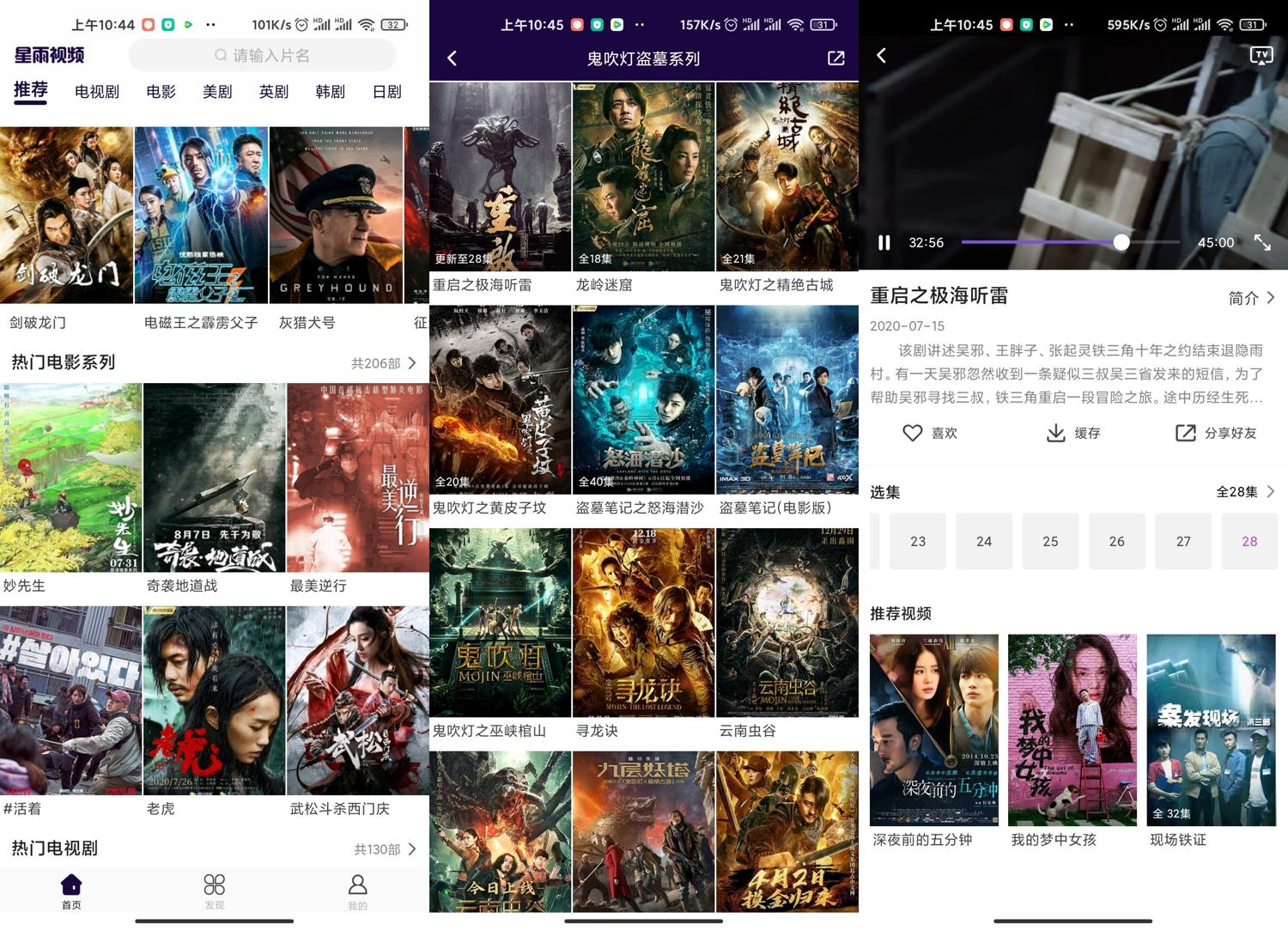
Task: Select episode 25
Action: click(1050, 541)
